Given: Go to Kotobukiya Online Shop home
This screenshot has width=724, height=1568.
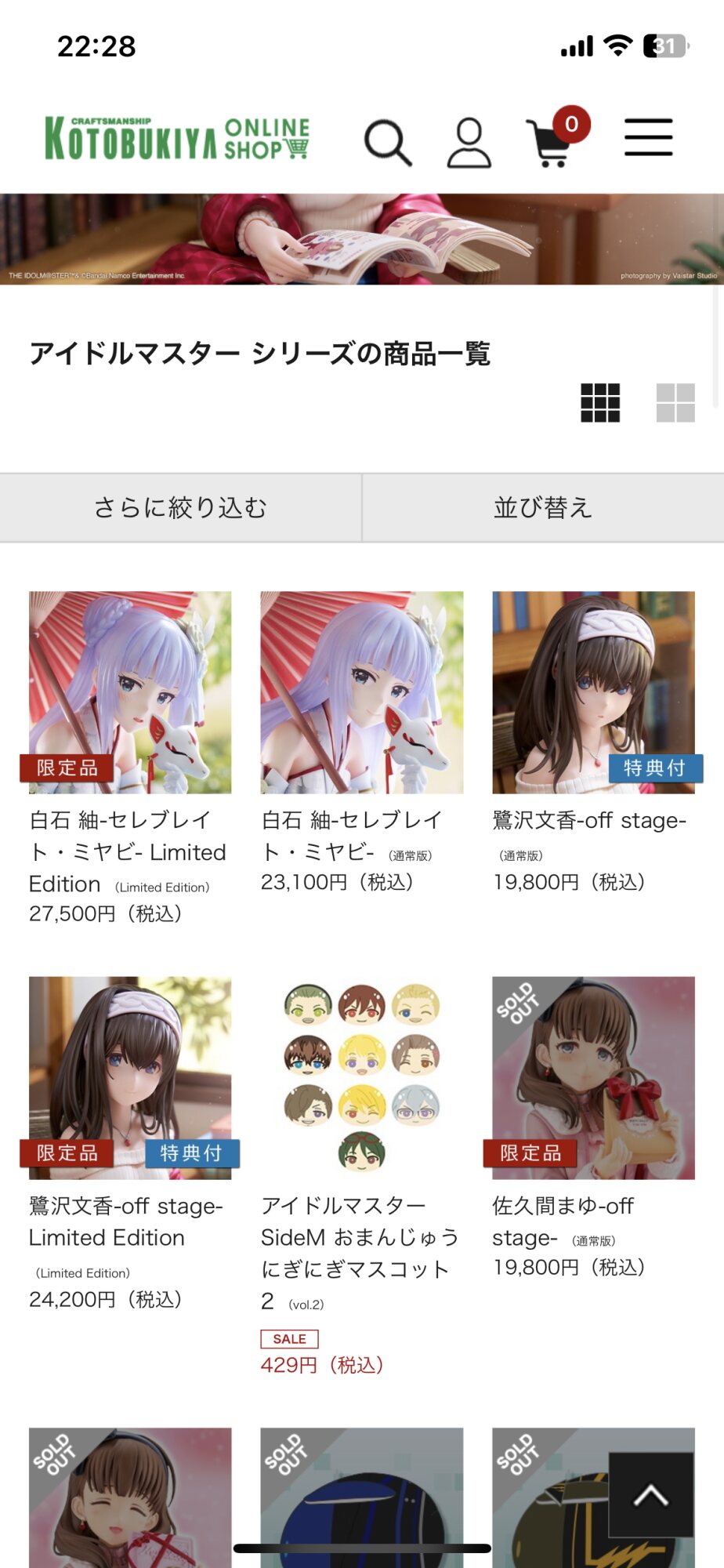Looking at the screenshot, I should pos(177,139).
